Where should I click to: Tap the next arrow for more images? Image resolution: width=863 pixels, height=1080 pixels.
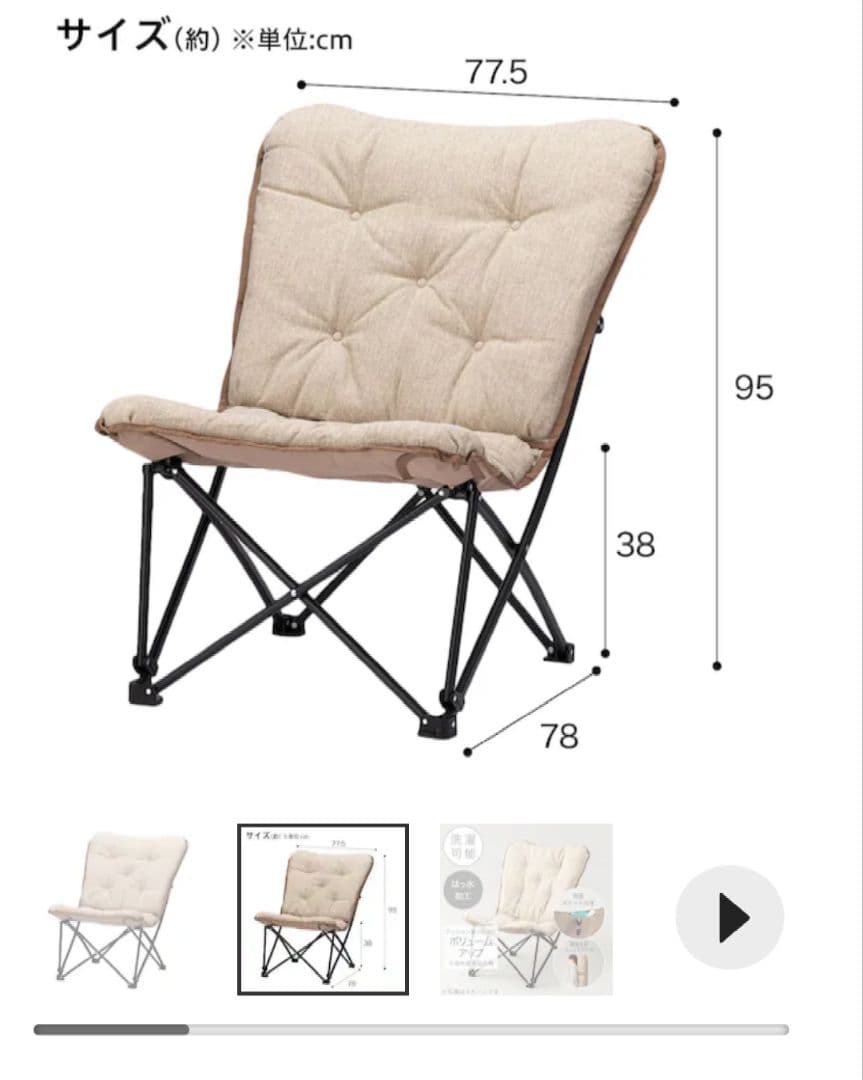pyautogui.click(x=729, y=917)
